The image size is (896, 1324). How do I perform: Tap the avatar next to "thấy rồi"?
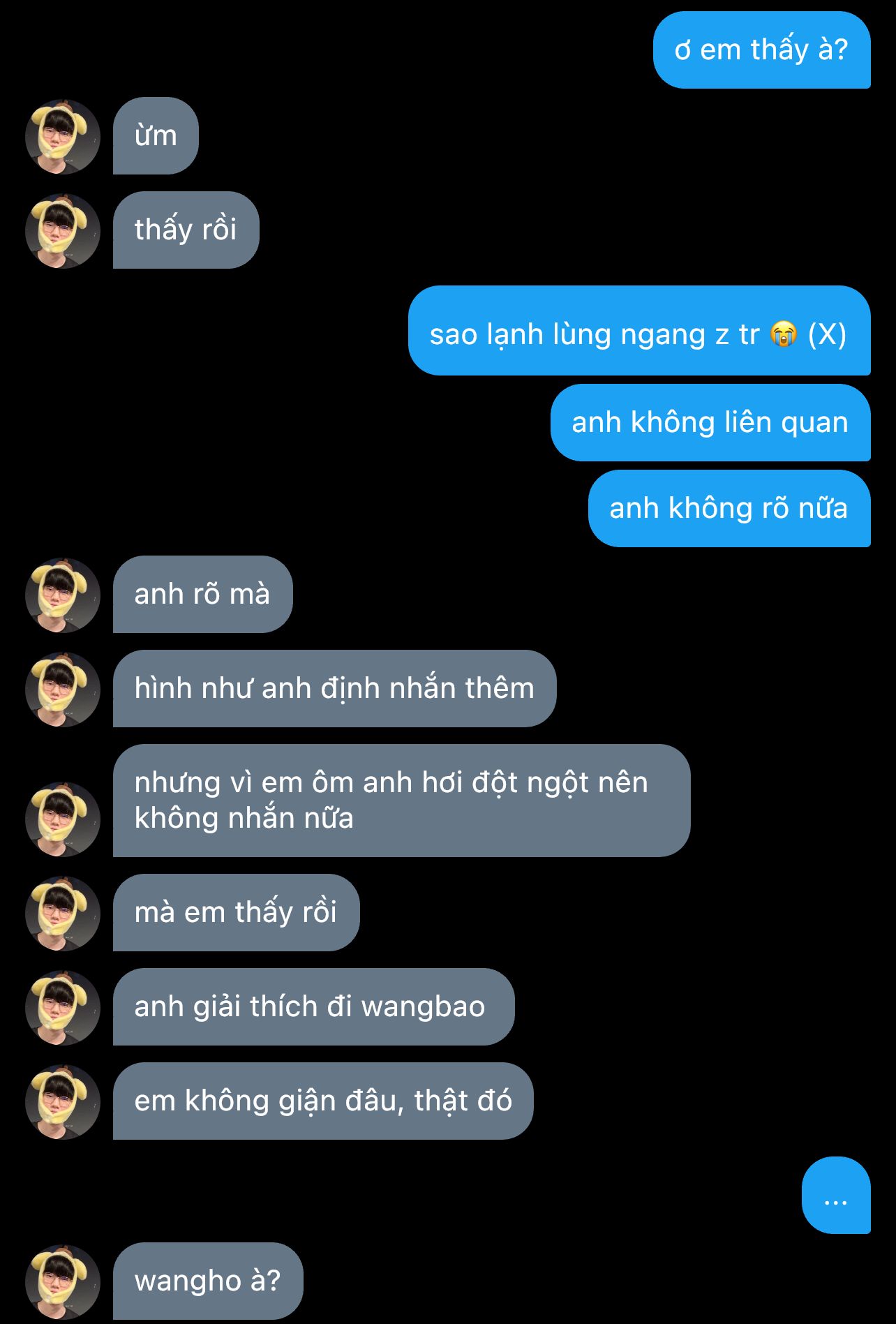63,231
